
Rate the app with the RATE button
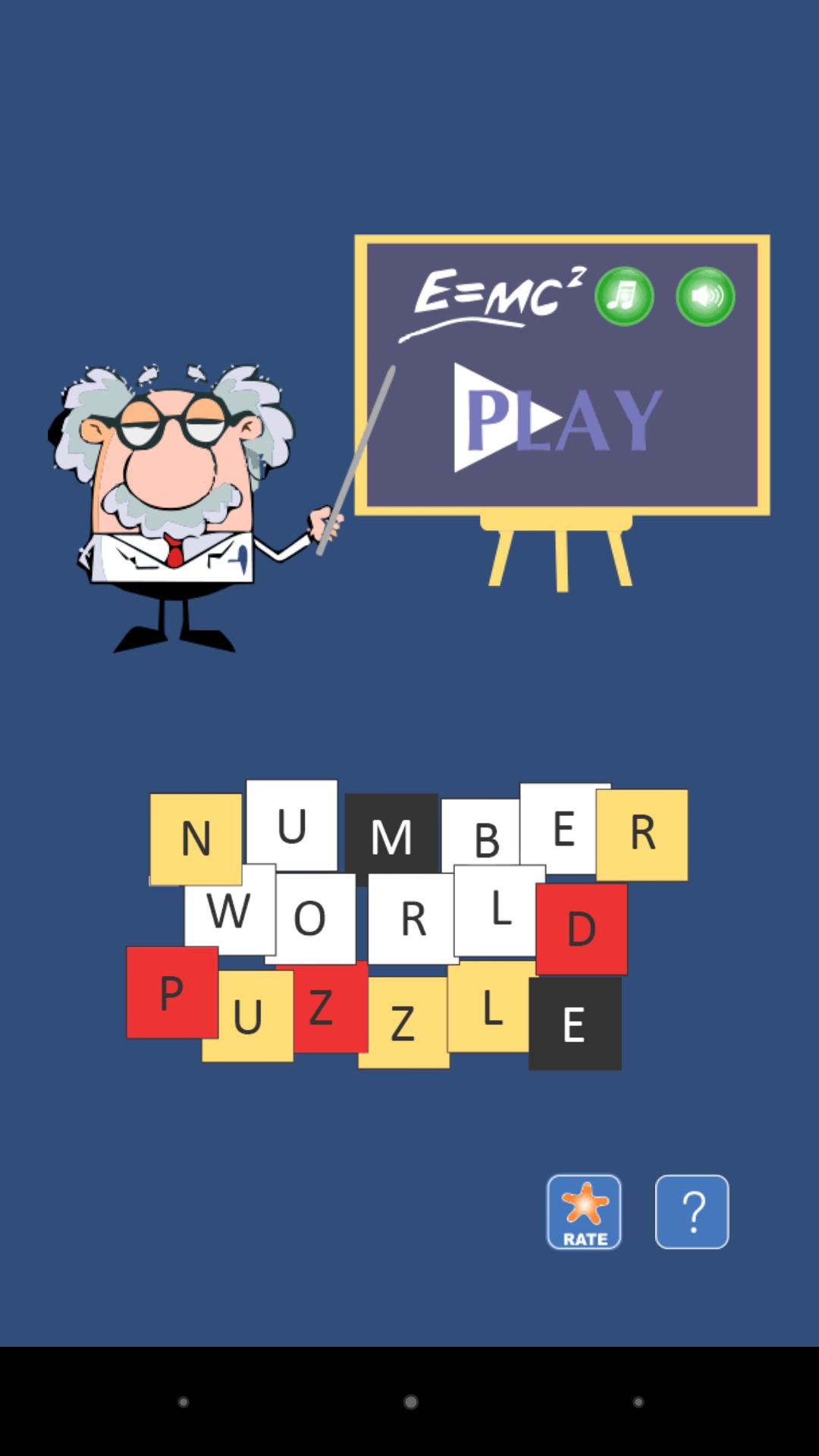[584, 1212]
